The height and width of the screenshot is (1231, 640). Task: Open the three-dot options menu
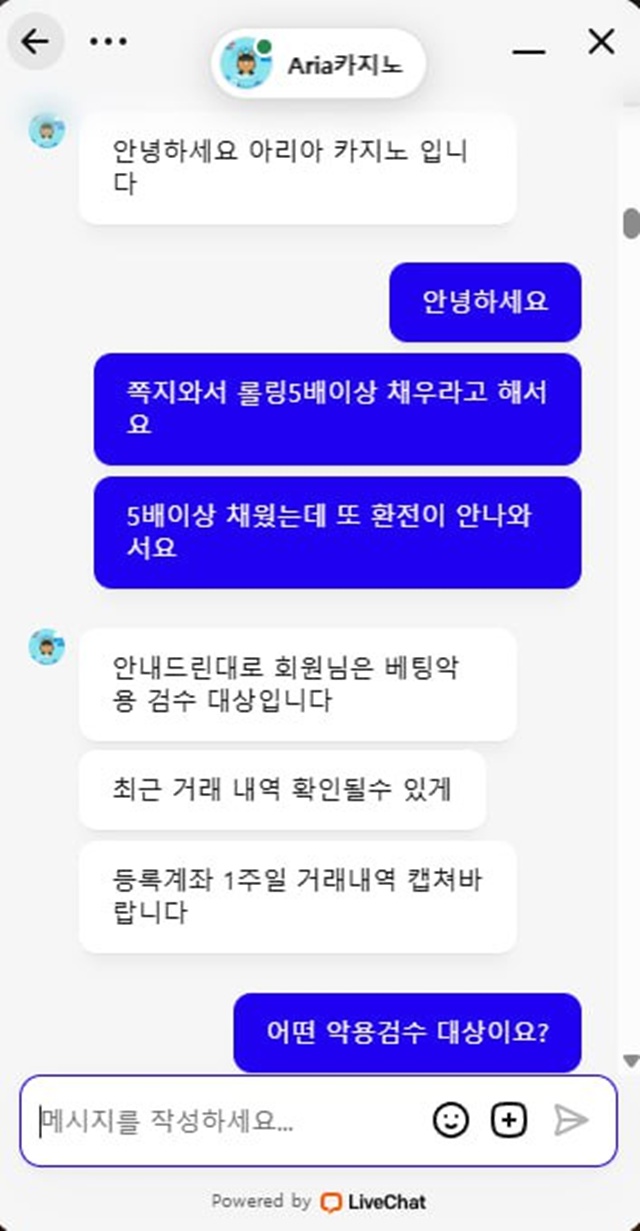coord(108,41)
